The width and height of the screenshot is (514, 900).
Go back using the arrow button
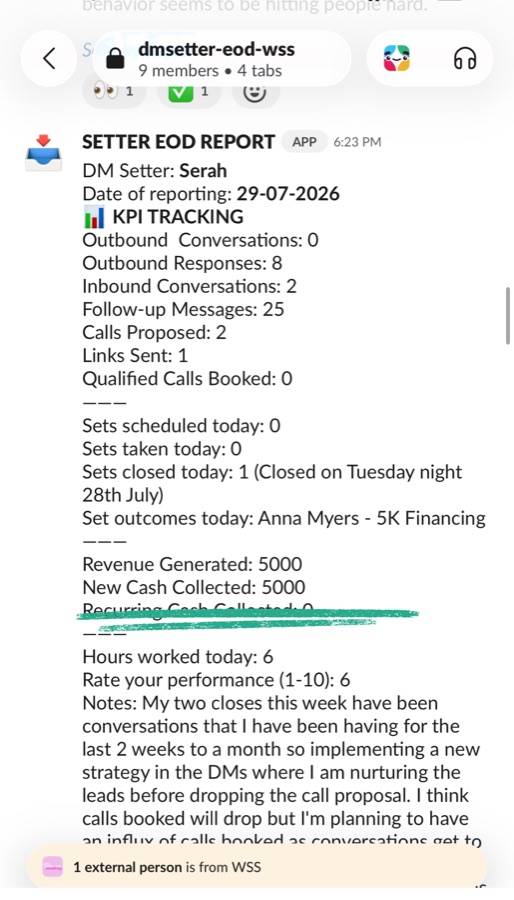pos(49,59)
